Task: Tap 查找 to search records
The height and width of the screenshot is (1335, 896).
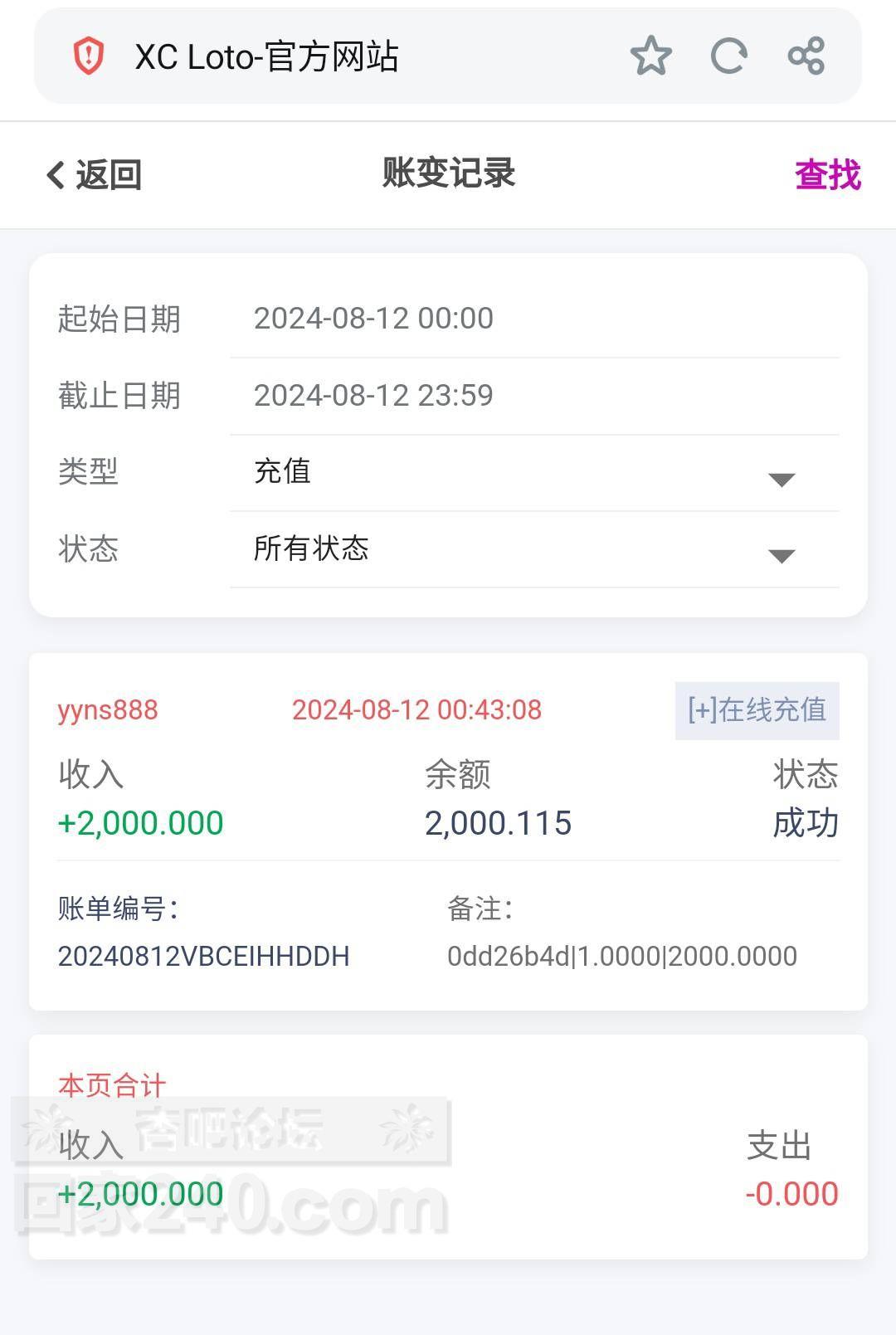Action: pyautogui.click(x=827, y=175)
